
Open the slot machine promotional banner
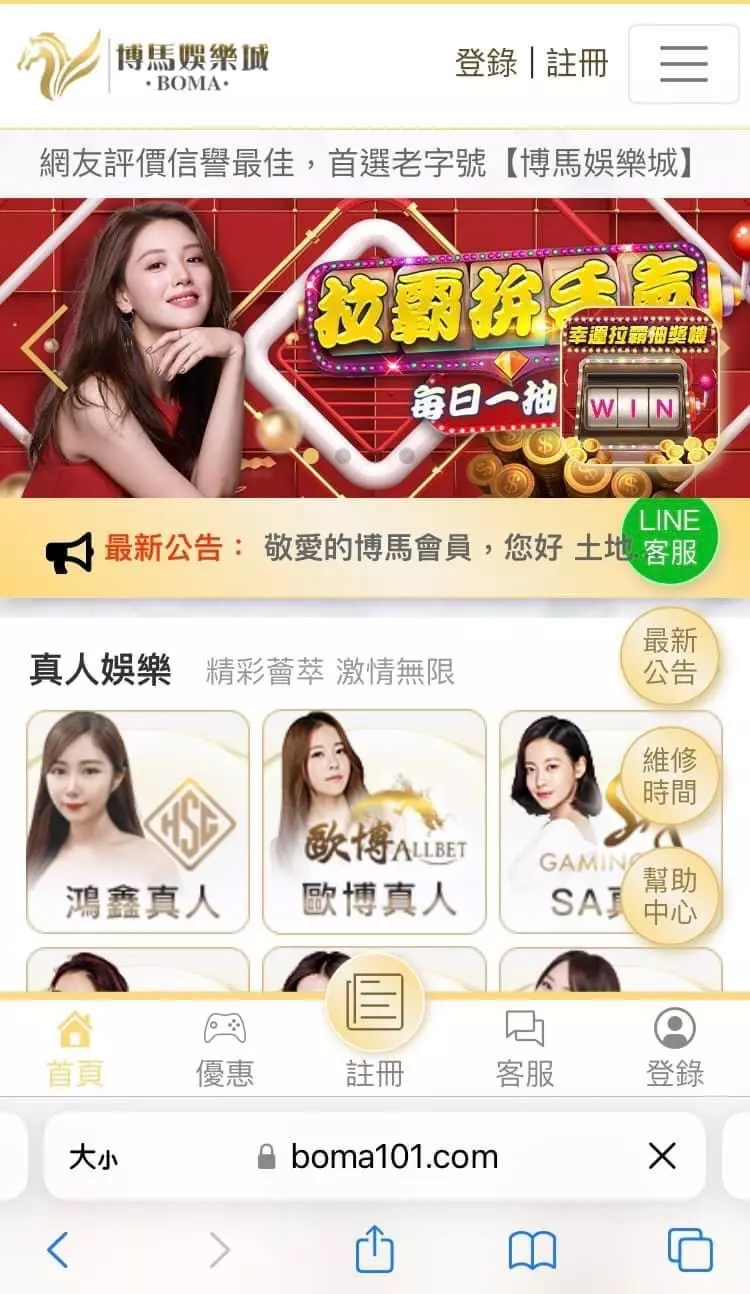point(375,348)
